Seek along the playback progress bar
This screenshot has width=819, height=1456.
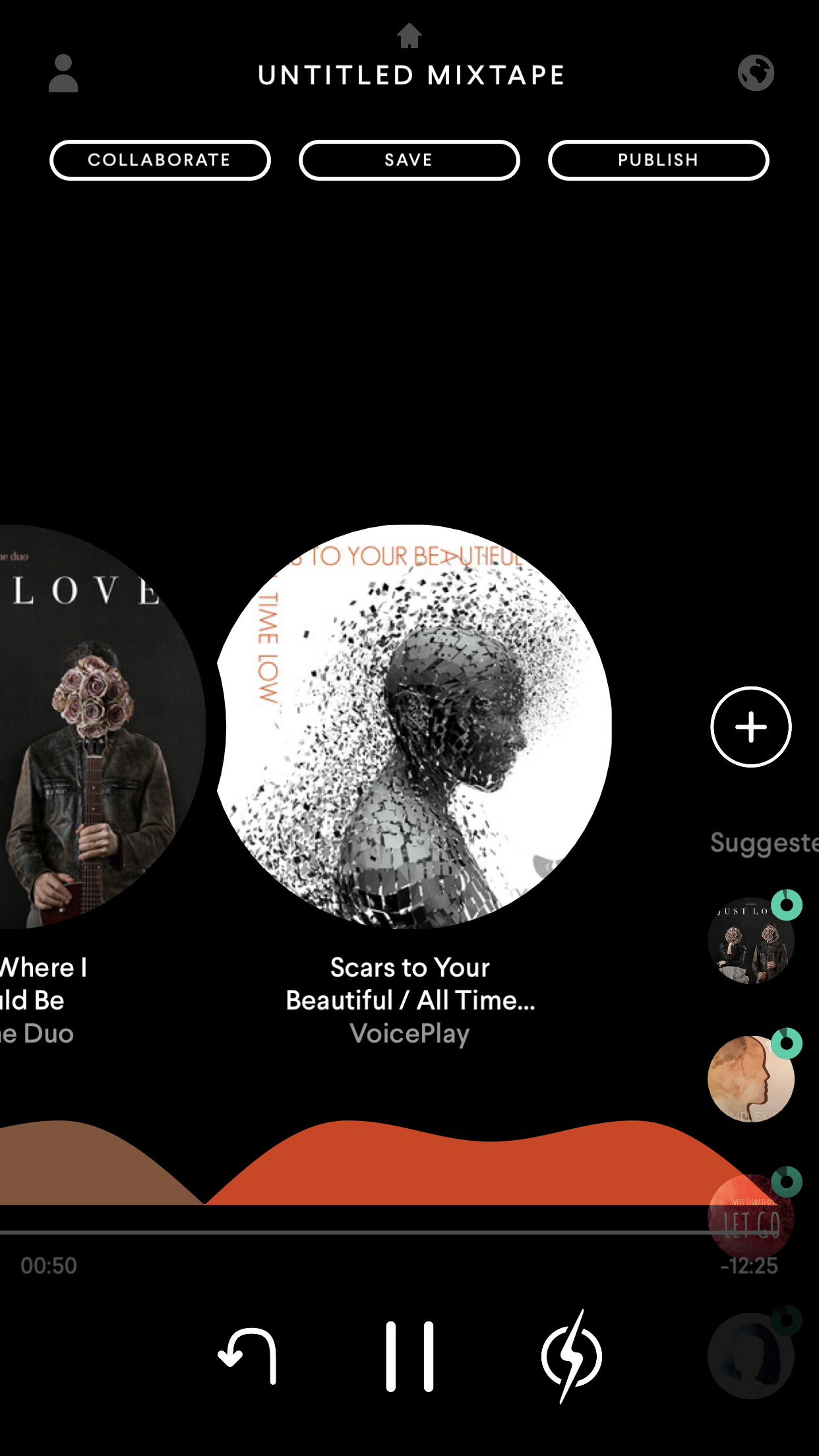tap(356, 1232)
